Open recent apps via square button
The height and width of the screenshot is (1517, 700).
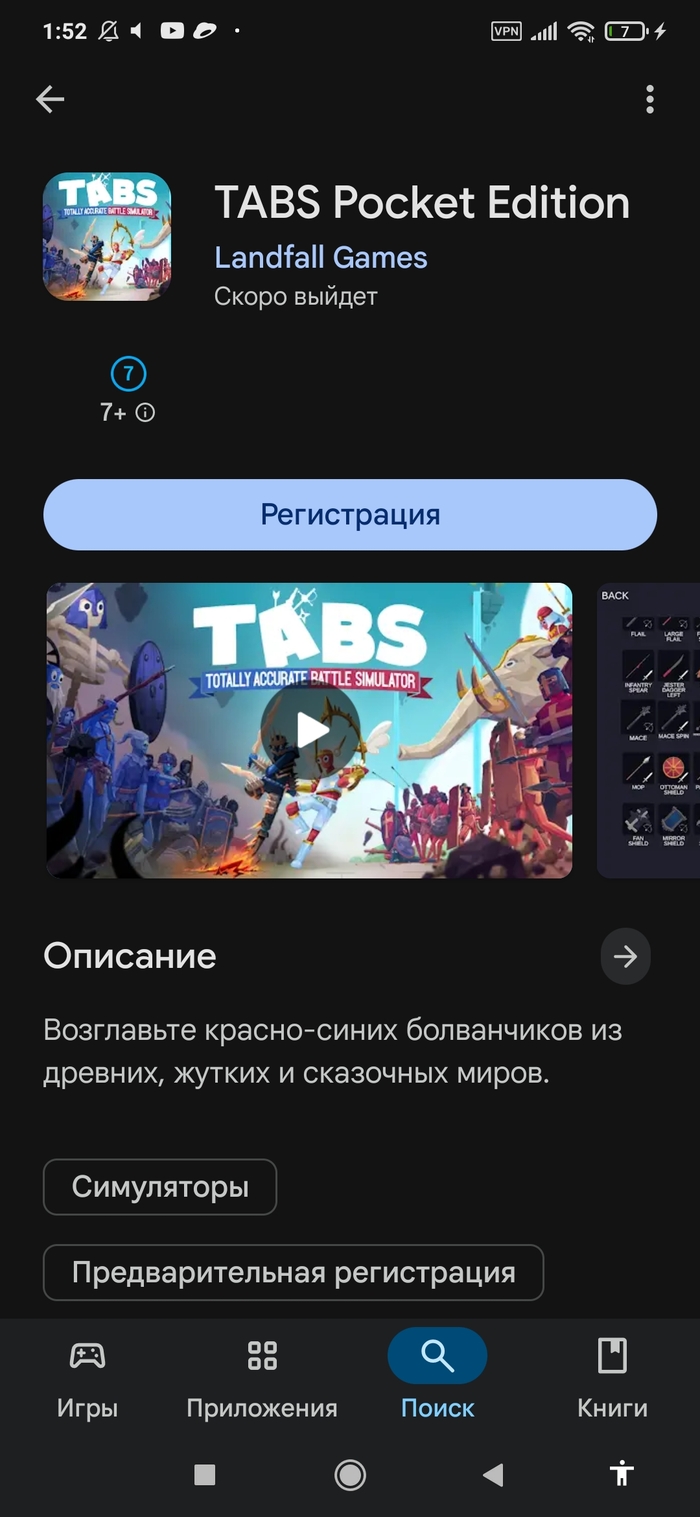tap(205, 1474)
